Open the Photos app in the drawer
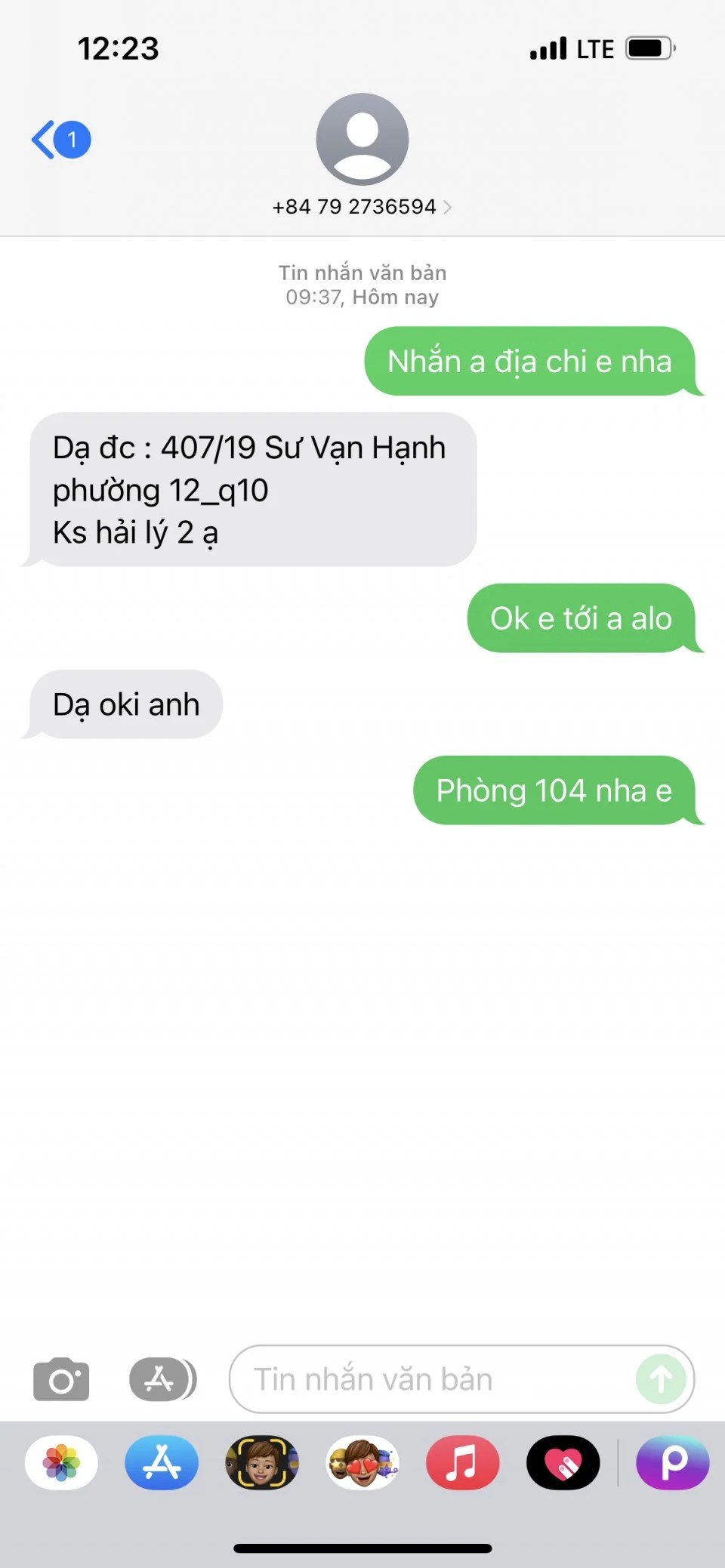 (61, 1462)
